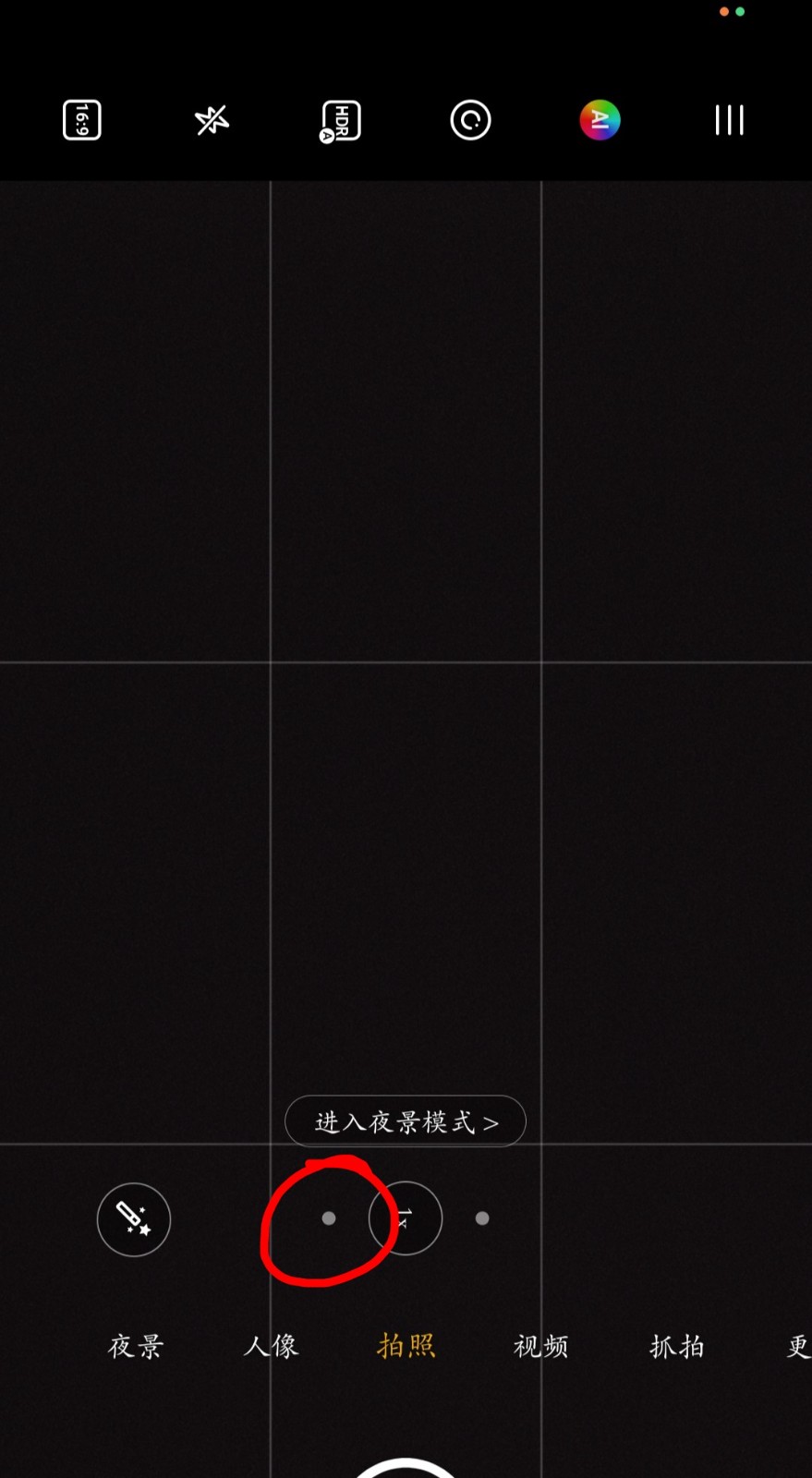Enter night scene mode via the prompt
Viewport: 812px width, 1478px height.
(x=406, y=1121)
